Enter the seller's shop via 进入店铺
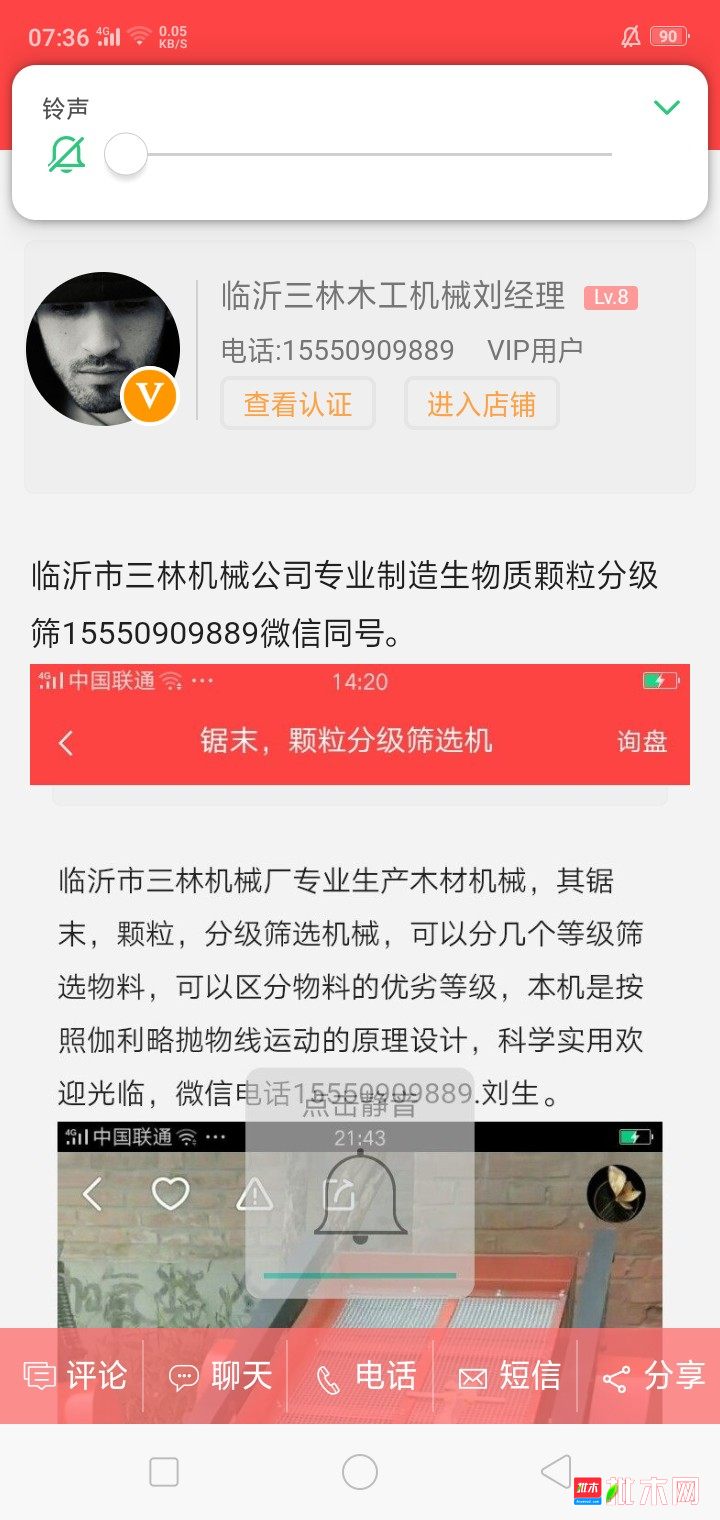720x1520 pixels. (x=481, y=404)
